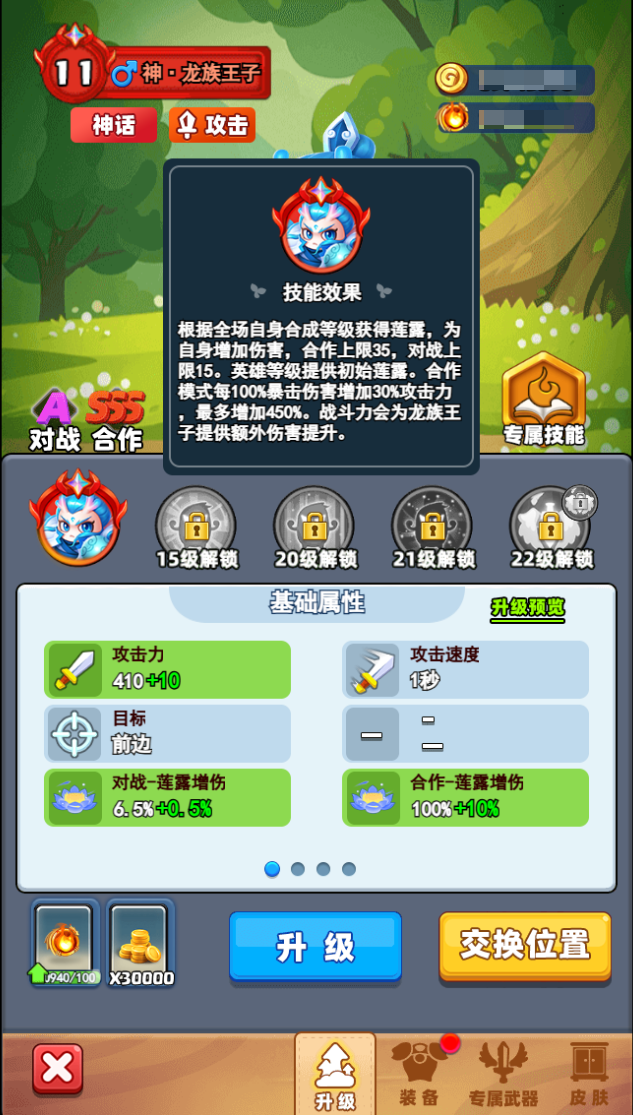
Task: Tap the skill locked until 22级
Action: 550,524
